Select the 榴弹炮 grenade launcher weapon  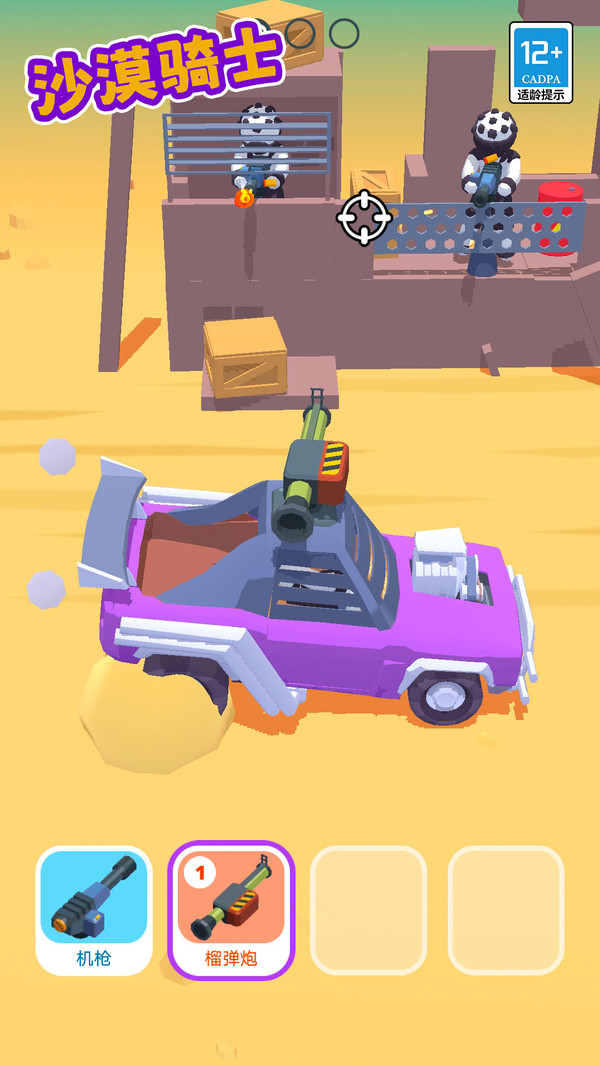(x=231, y=910)
